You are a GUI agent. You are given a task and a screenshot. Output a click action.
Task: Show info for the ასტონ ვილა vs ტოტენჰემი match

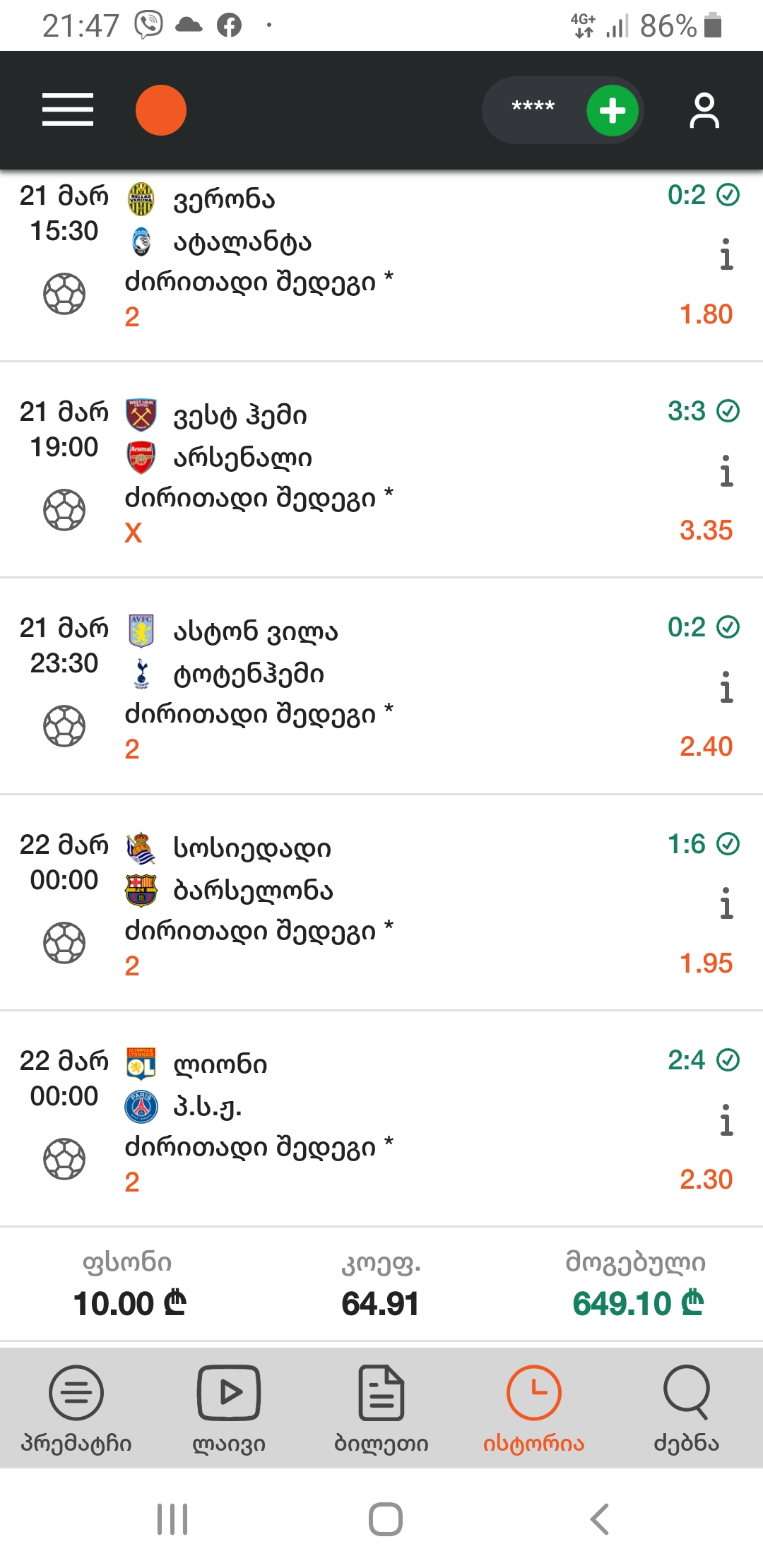[x=726, y=687]
